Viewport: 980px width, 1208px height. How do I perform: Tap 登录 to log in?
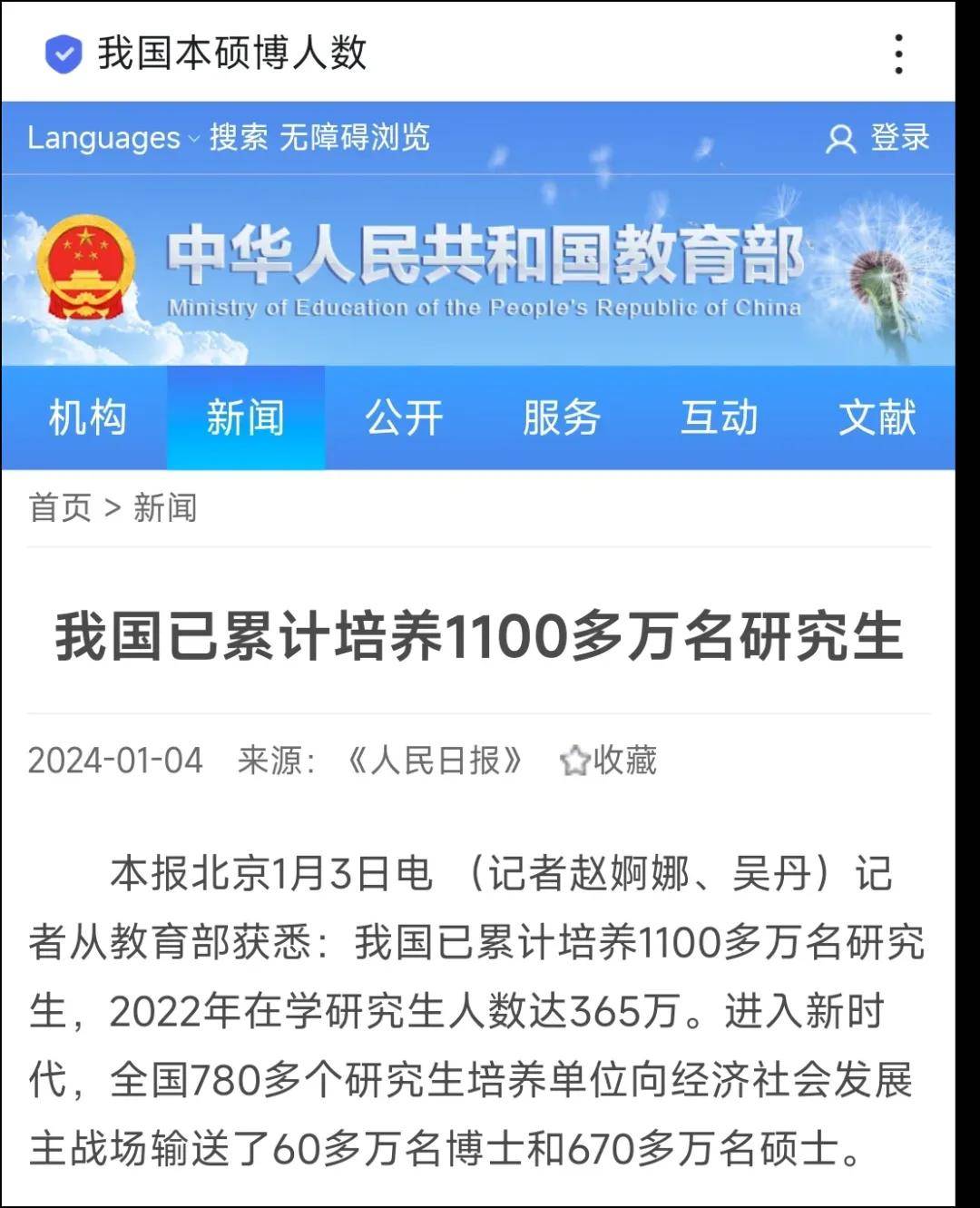point(878,138)
